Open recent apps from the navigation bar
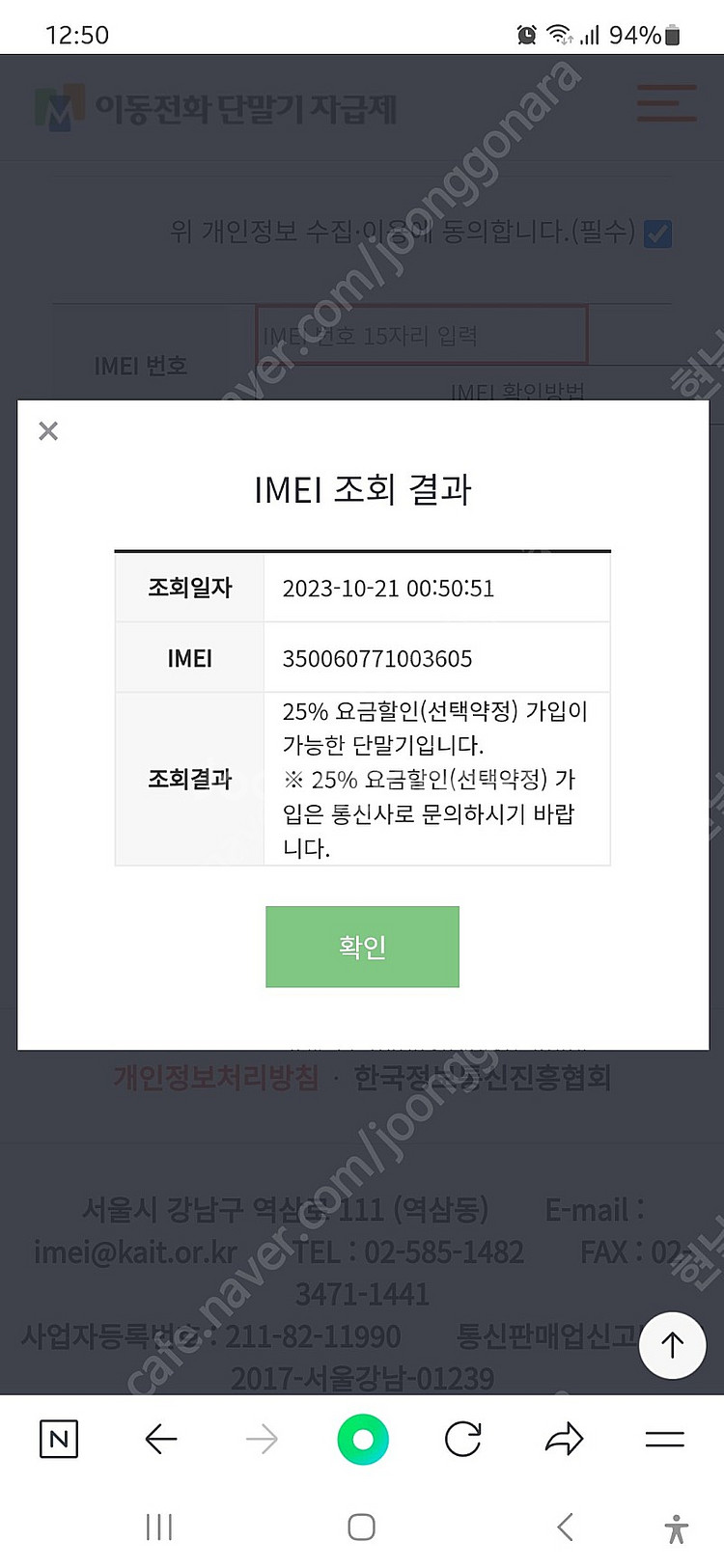724x1568 pixels. (x=159, y=1527)
